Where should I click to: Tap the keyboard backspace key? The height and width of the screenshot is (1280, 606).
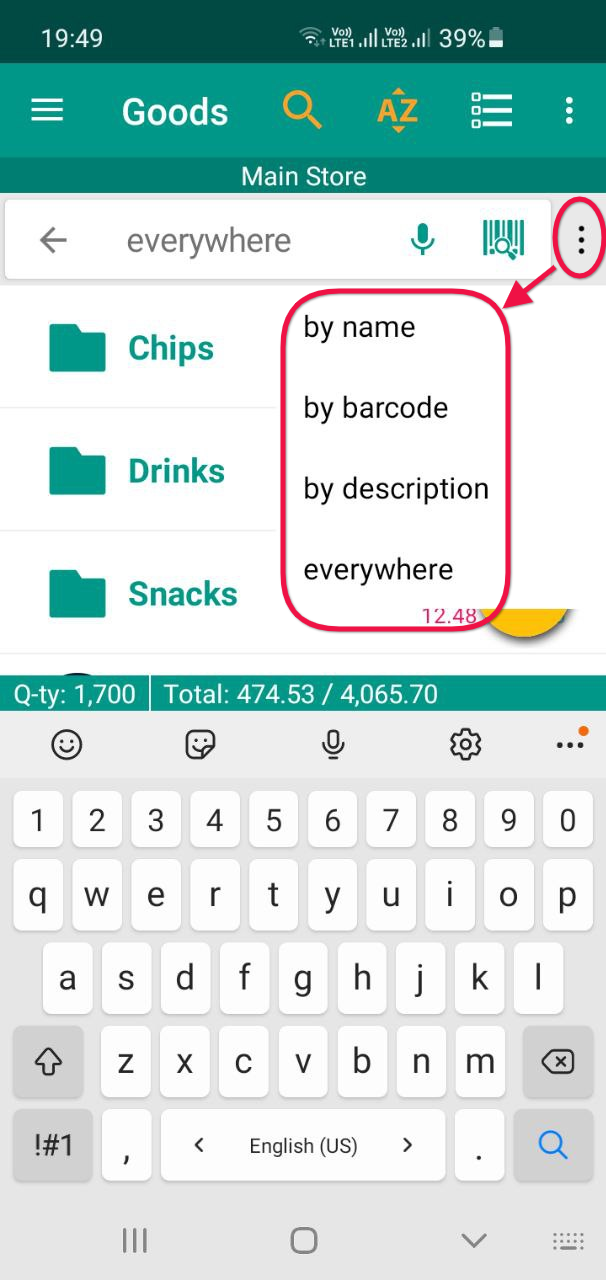556,1062
